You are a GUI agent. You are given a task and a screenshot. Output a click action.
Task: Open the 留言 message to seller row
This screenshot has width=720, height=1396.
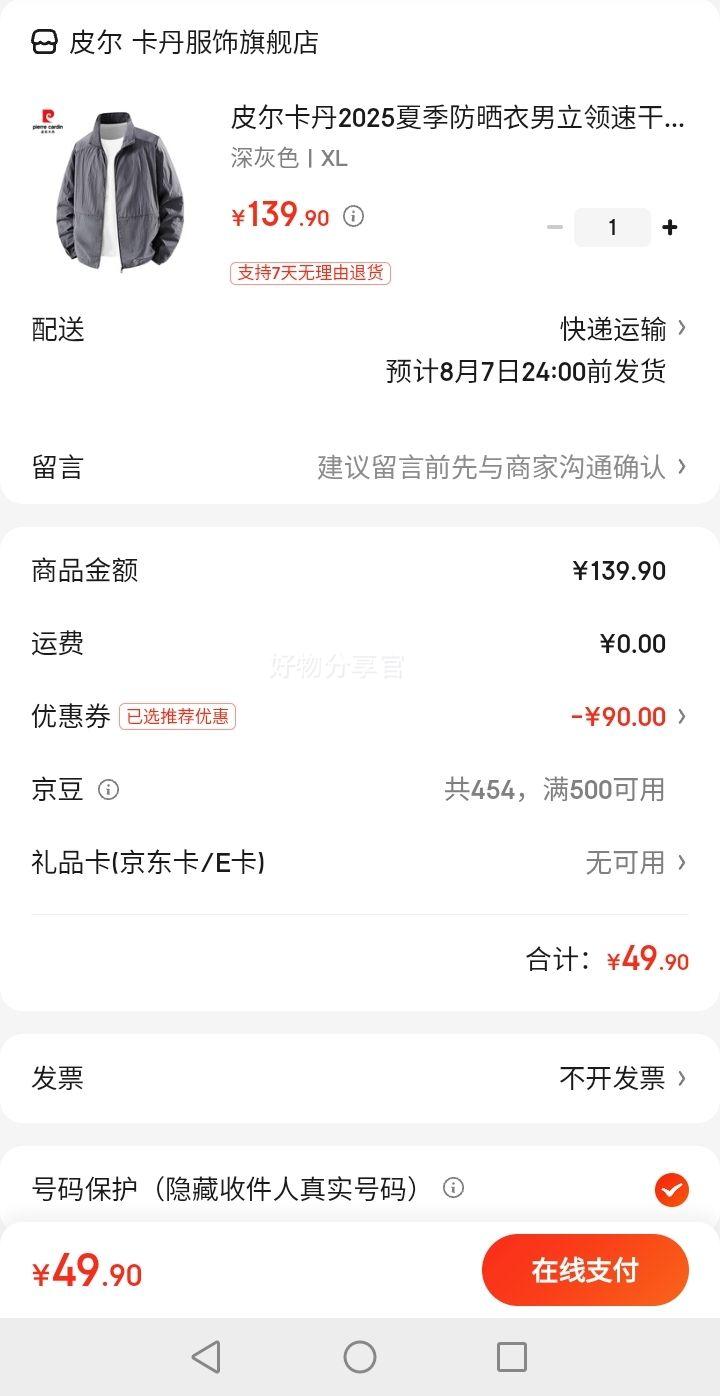(x=360, y=467)
